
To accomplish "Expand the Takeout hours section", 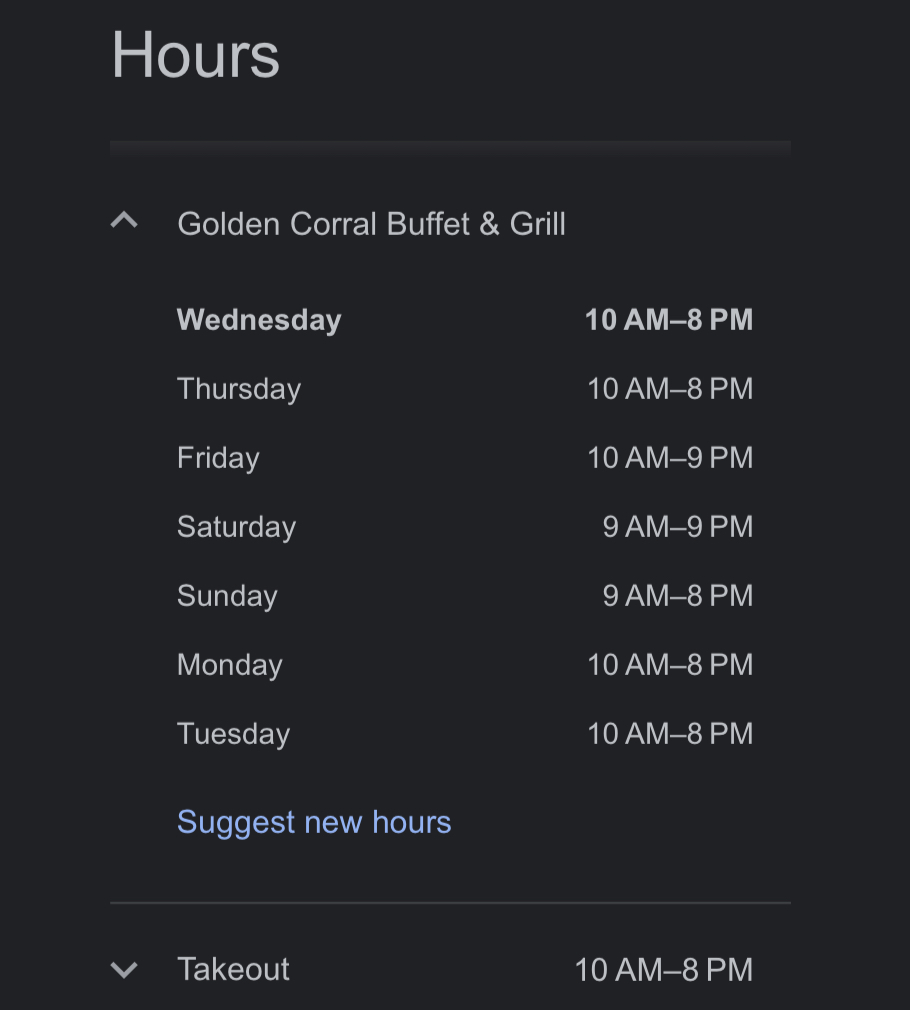I will click(x=124, y=969).
